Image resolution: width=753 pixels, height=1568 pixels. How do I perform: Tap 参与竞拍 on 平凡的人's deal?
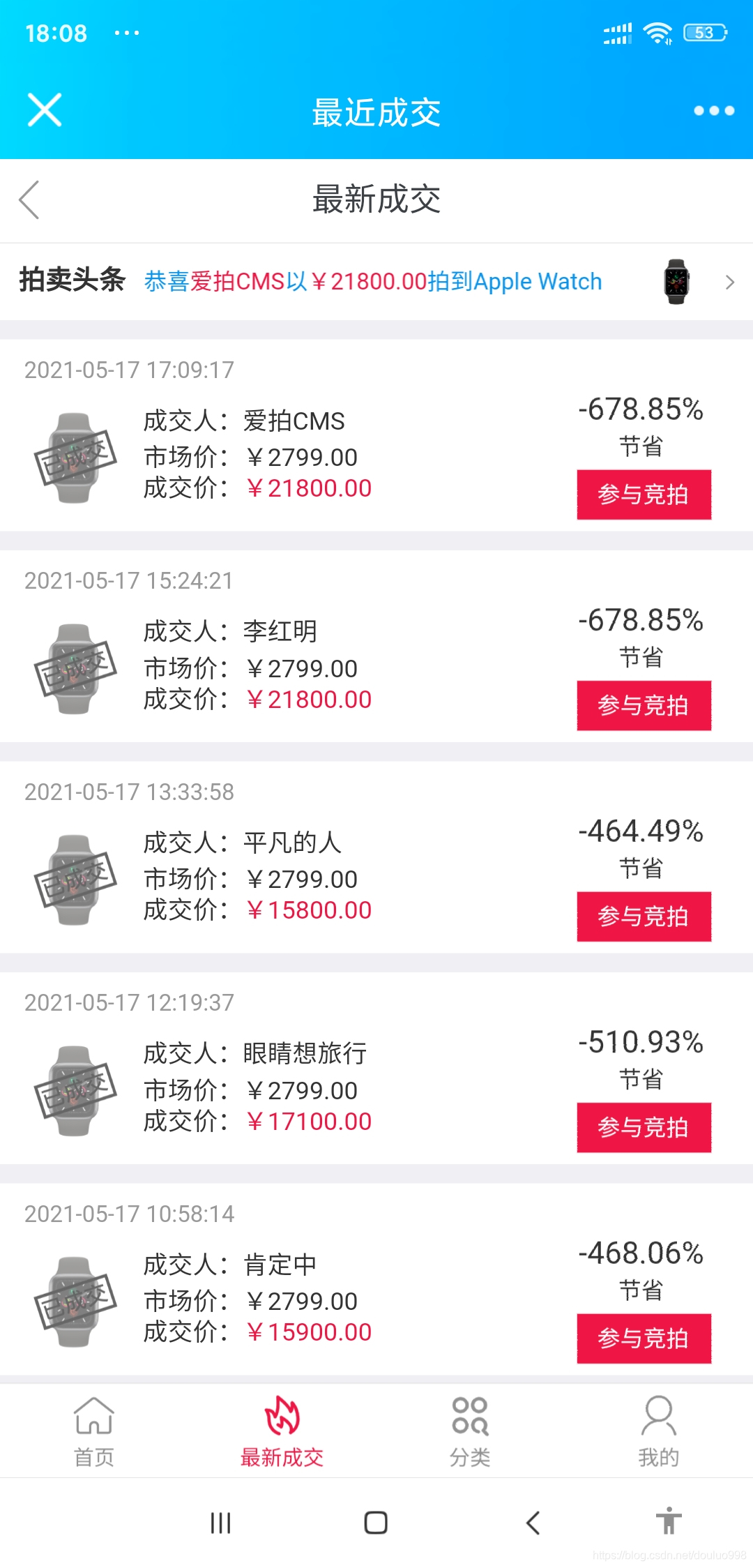coord(644,917)
